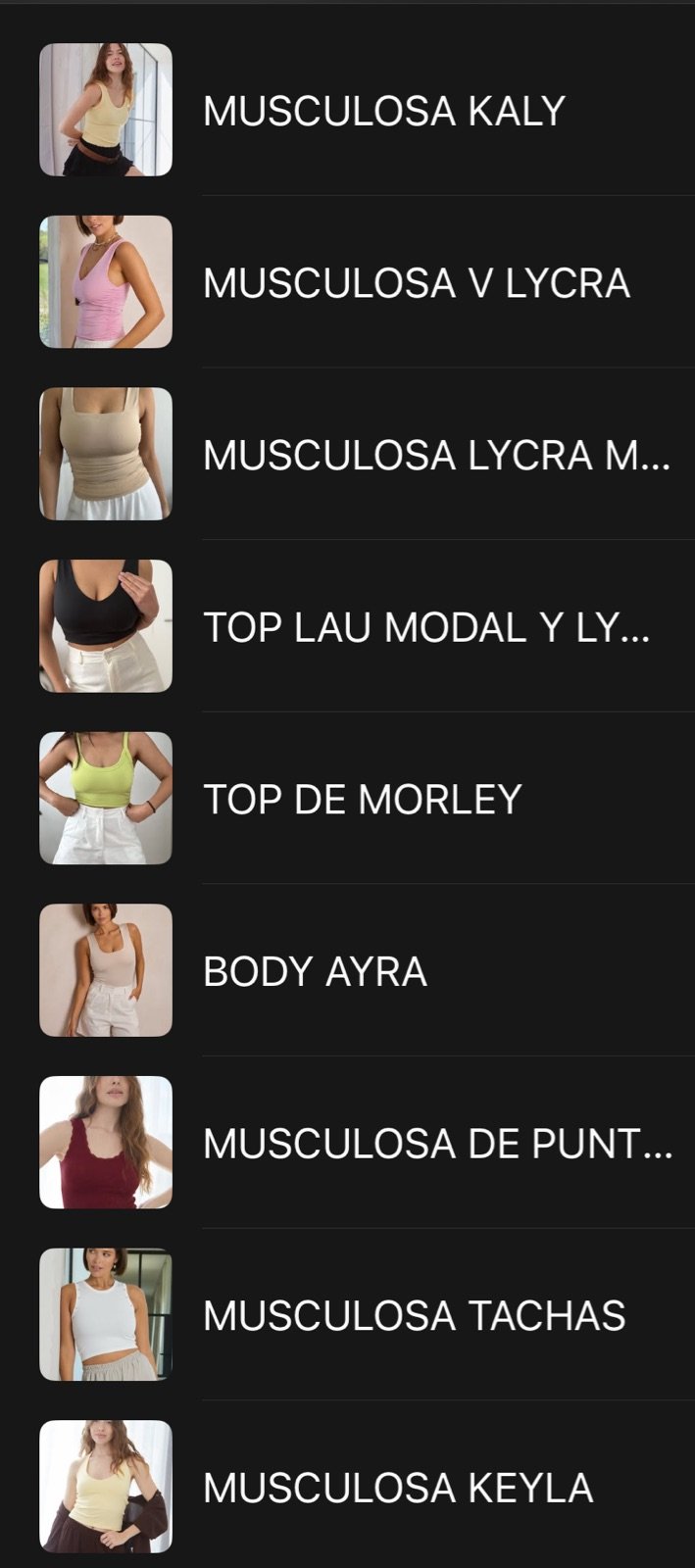The image size is (695, 1568).
Task: Select MUSCULOSA V LYCRA from the list
Action: pos(416,283)
